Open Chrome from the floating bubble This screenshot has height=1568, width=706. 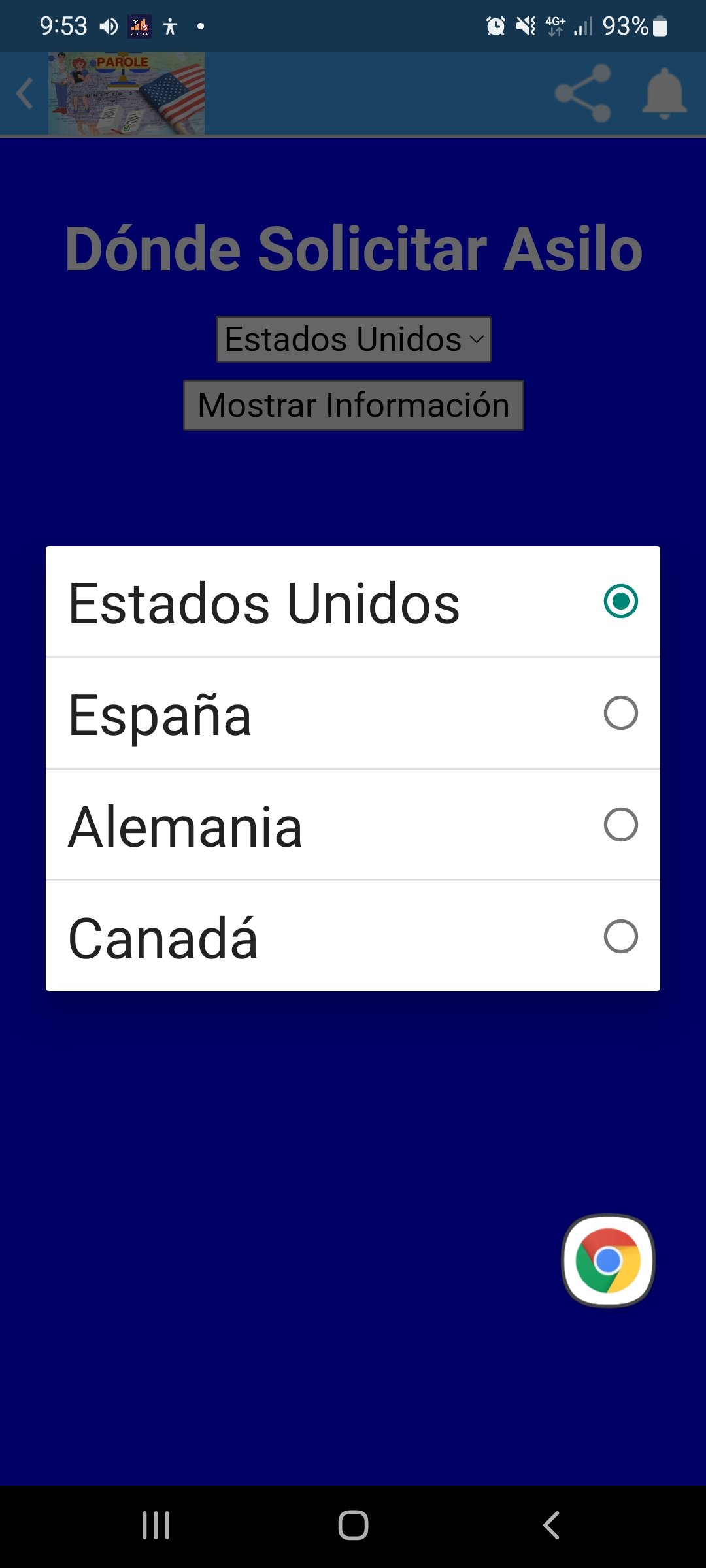pyautogui.click(x=608, y=1260)
